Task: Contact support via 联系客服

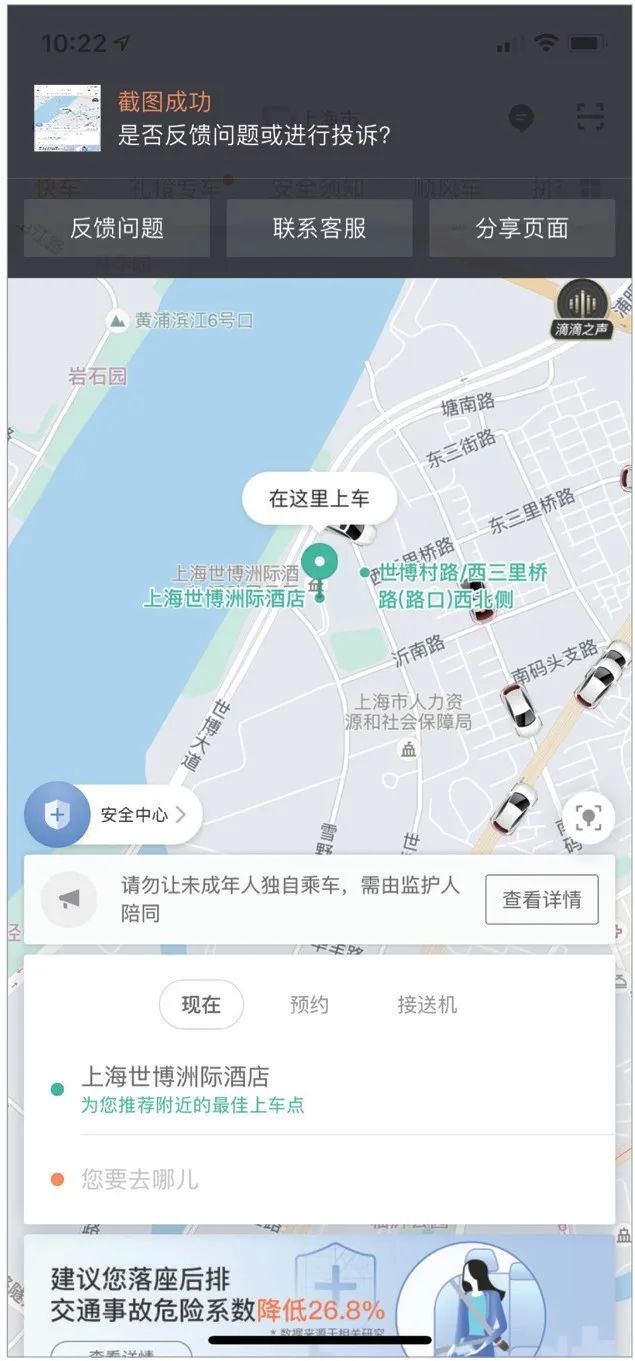Action: click(x=319, y=228)
